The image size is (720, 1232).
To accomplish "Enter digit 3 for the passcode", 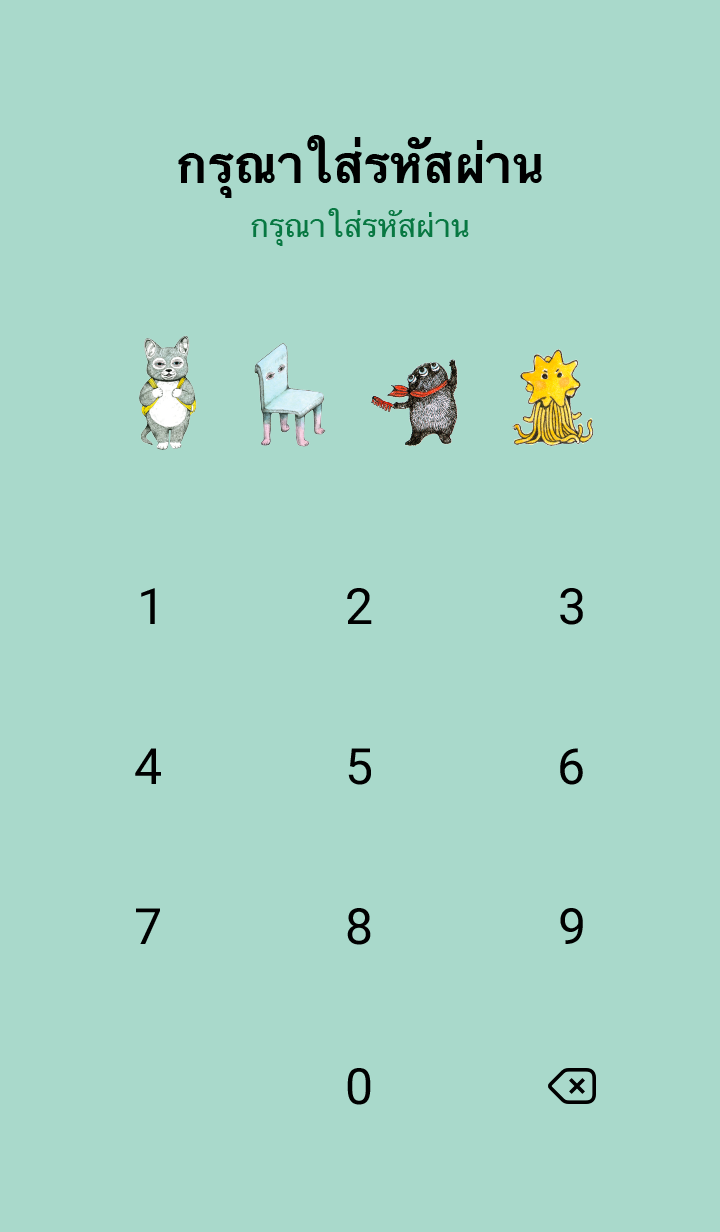I will coord(571,607).
